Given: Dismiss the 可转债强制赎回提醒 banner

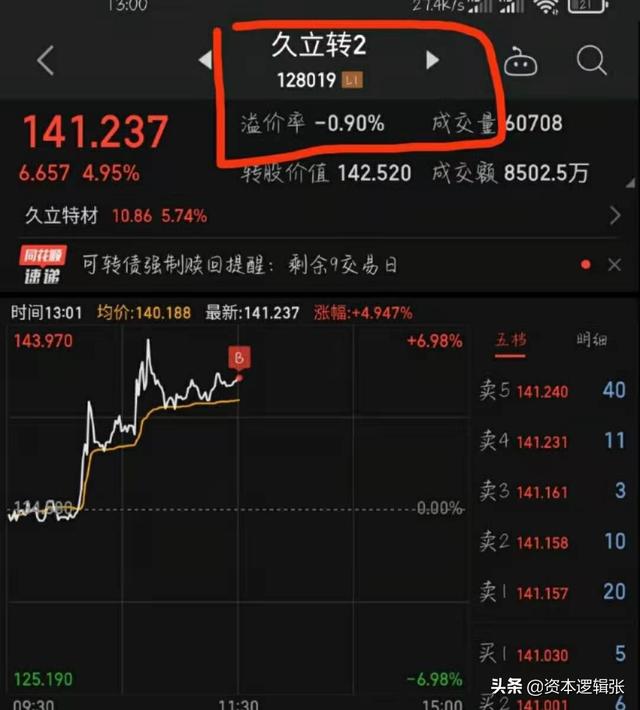Looking at the screenshot, I should (615, 265).
